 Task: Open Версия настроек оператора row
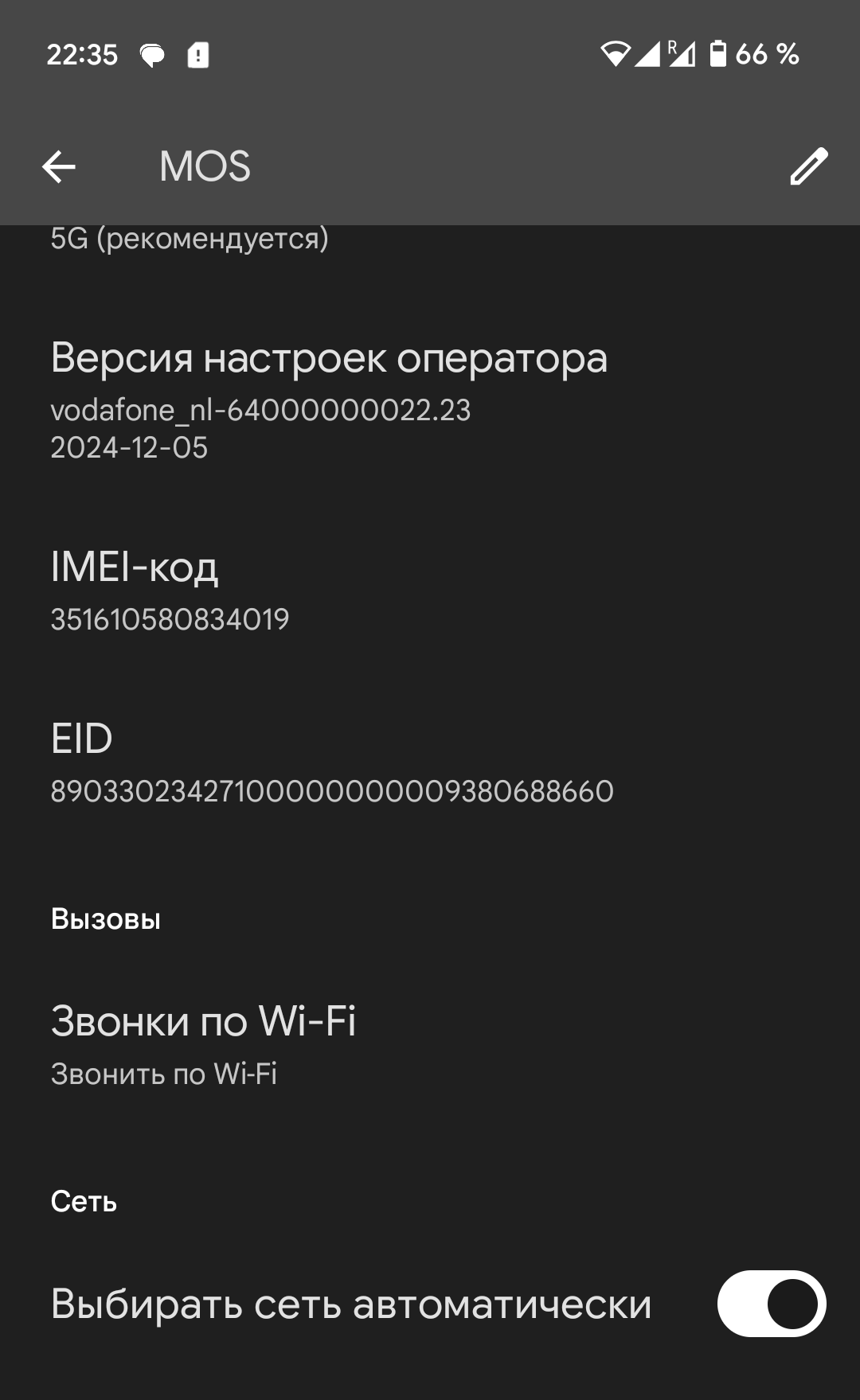point(430,401)
